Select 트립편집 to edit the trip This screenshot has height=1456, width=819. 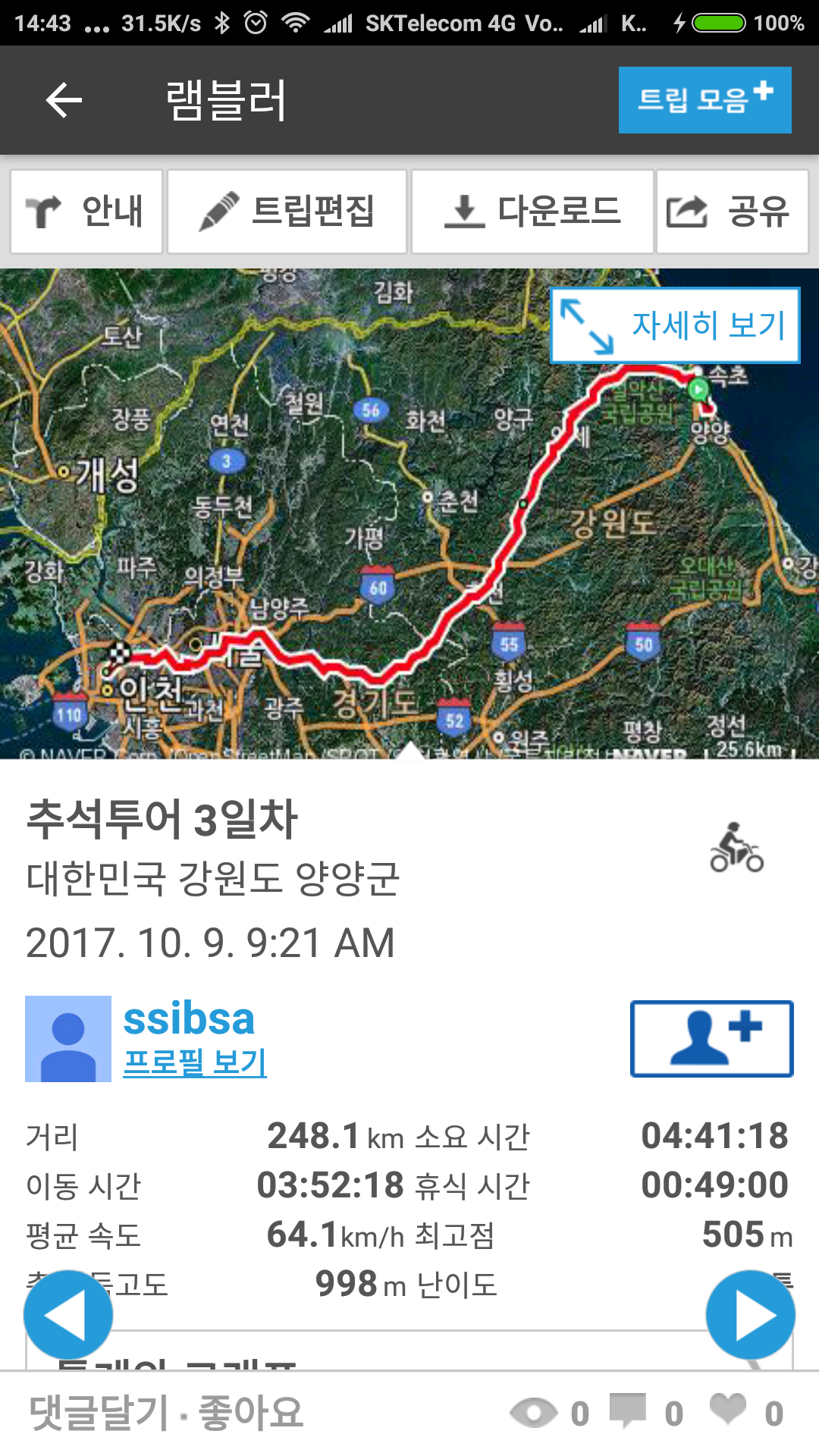[x=287, y=212]
